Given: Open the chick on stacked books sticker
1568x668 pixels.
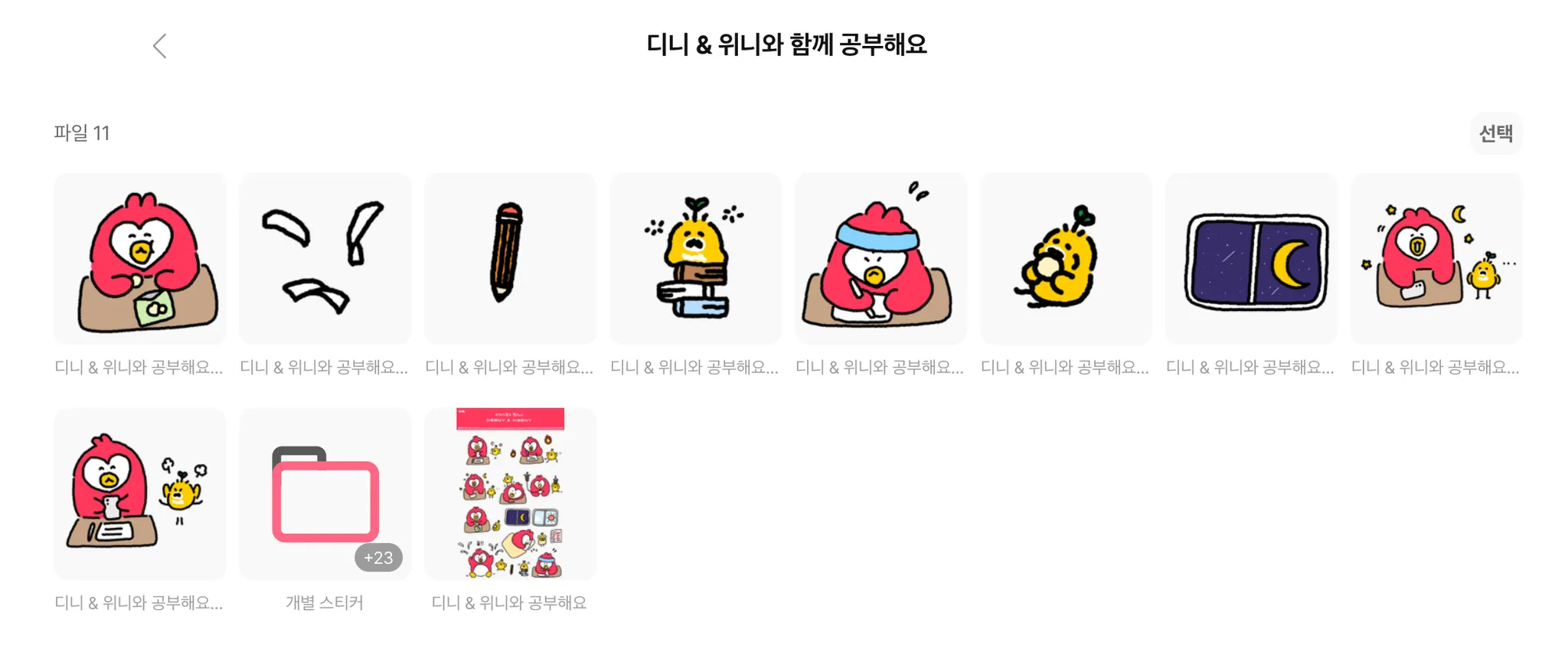Looking at the screenshot, I should point(696,259).
